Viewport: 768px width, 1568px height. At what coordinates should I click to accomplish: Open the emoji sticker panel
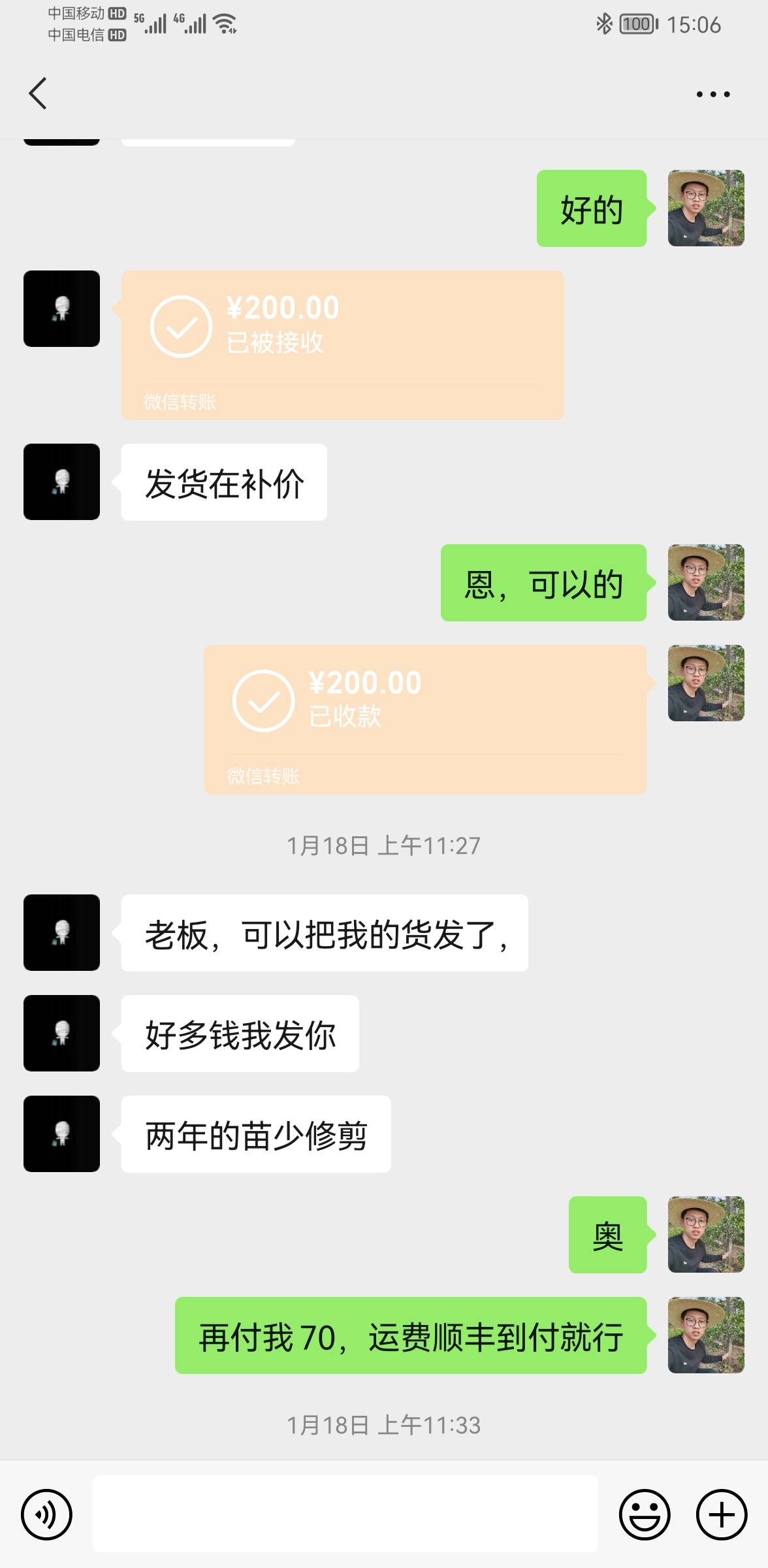pyautogui.click(x=645, y=1514)
